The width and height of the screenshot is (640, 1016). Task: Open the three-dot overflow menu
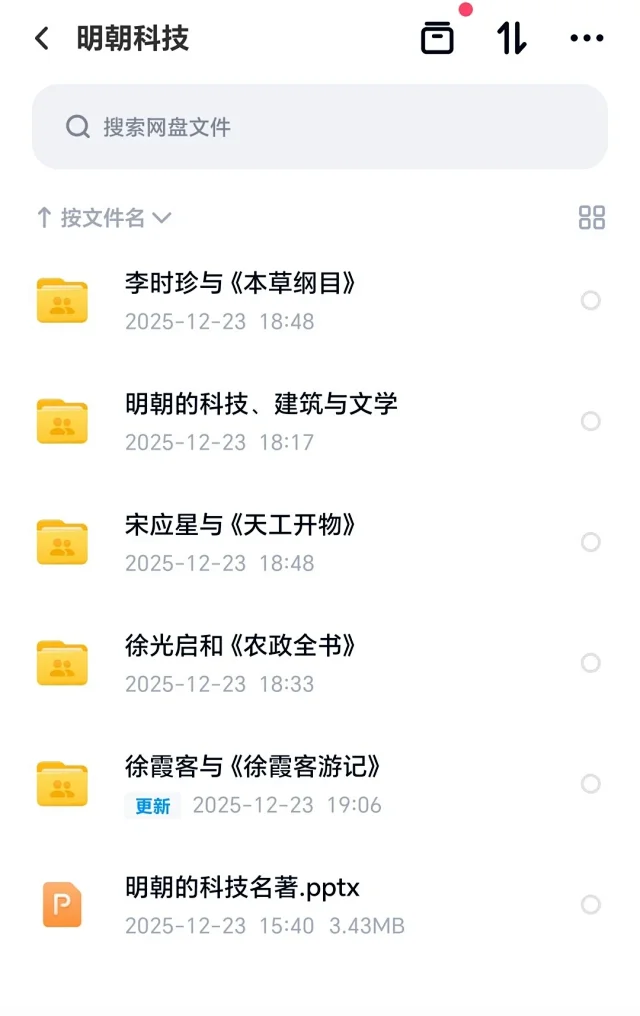point(586,39)
